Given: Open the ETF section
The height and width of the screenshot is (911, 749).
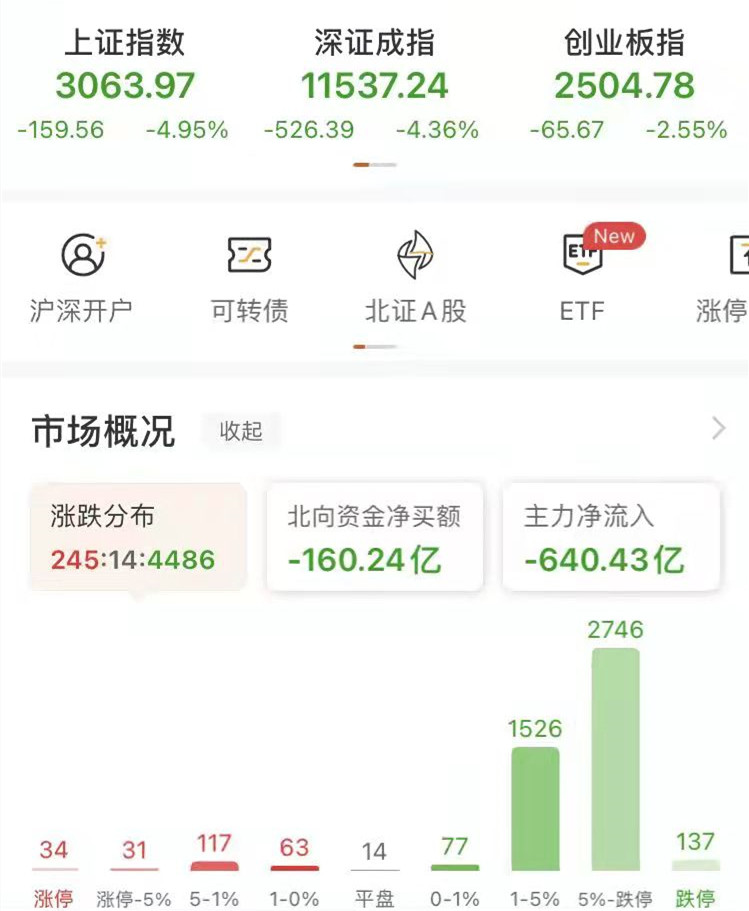Looking at the screenshot, I should (x=583, y=277).
